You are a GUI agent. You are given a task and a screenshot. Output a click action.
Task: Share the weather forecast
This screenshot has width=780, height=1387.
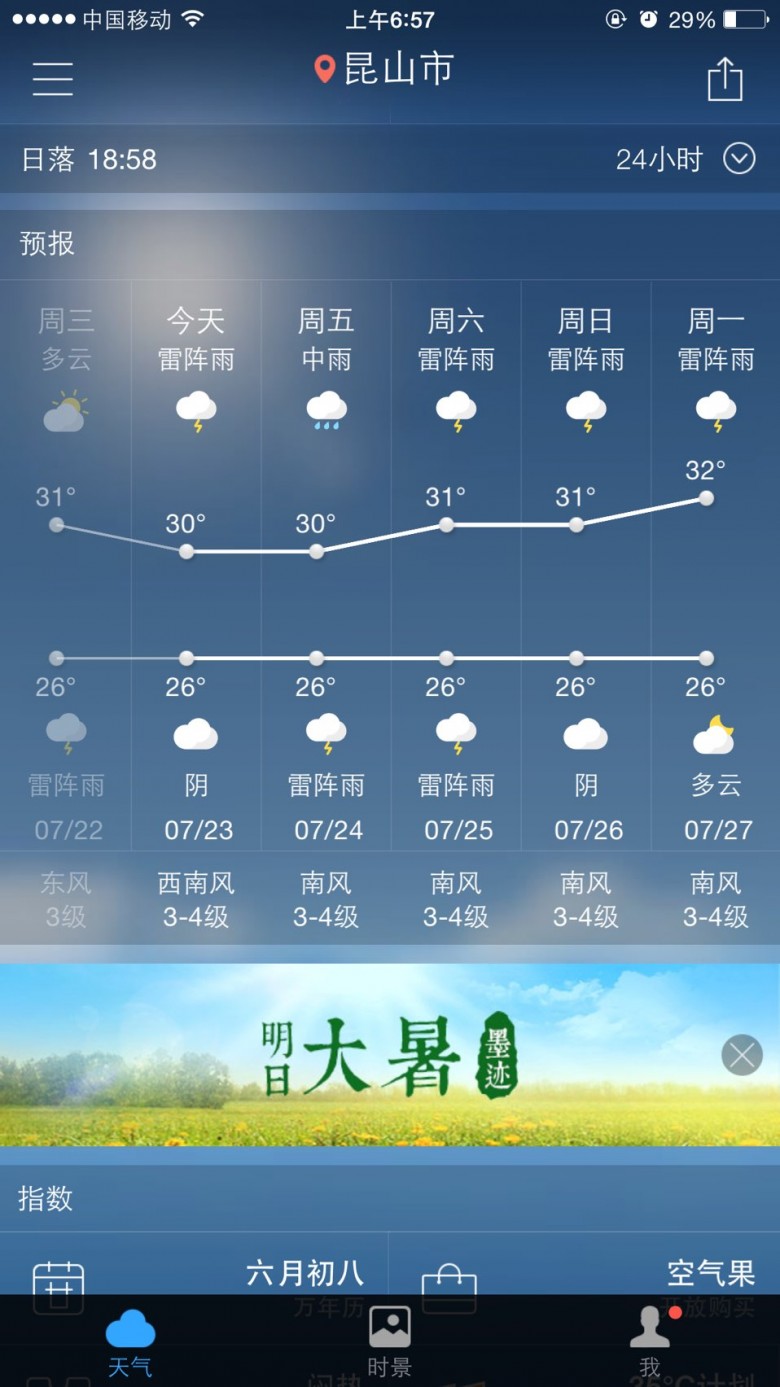725,78
